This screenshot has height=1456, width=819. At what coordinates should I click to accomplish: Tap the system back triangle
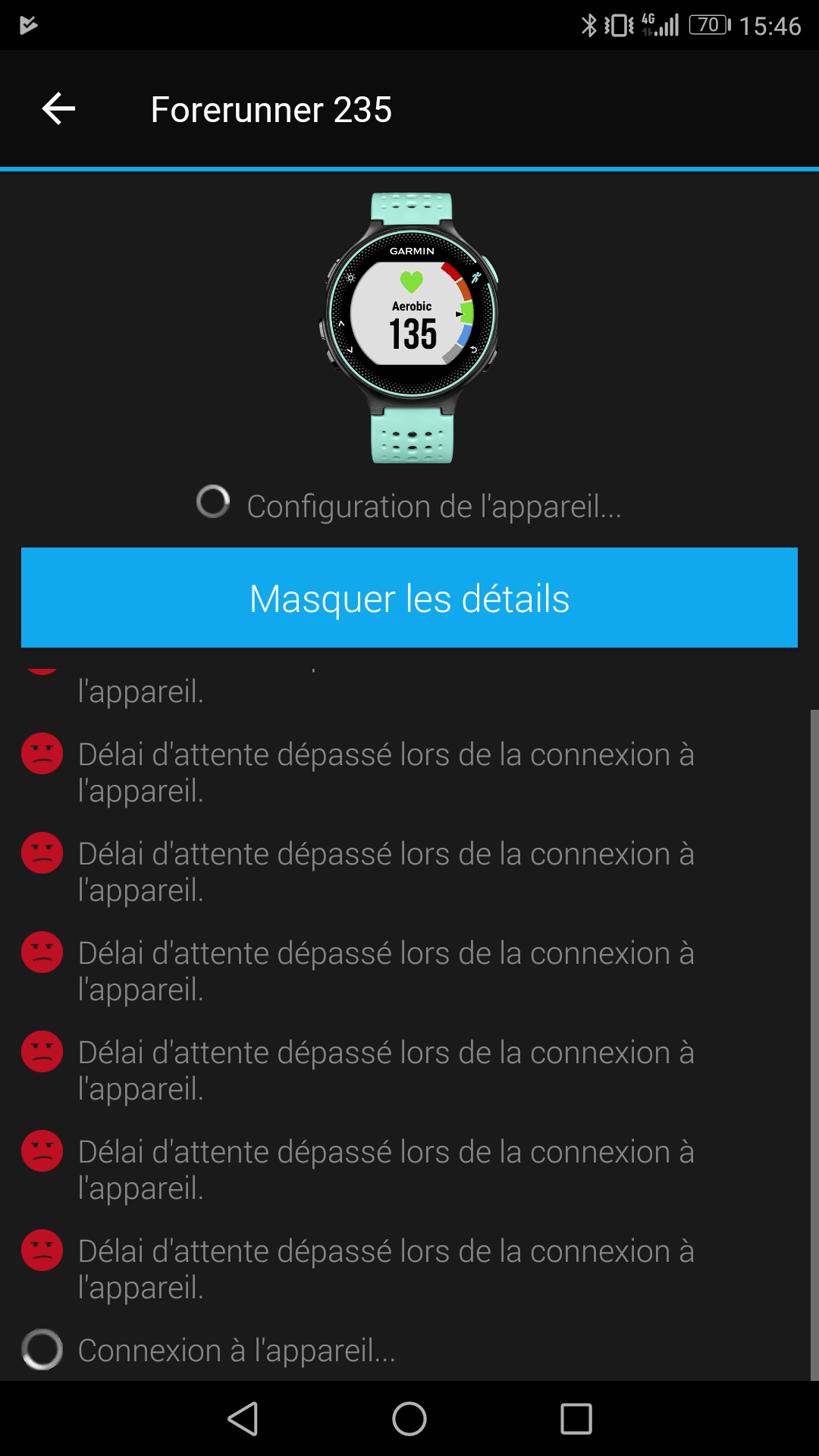pos(243,1419)
